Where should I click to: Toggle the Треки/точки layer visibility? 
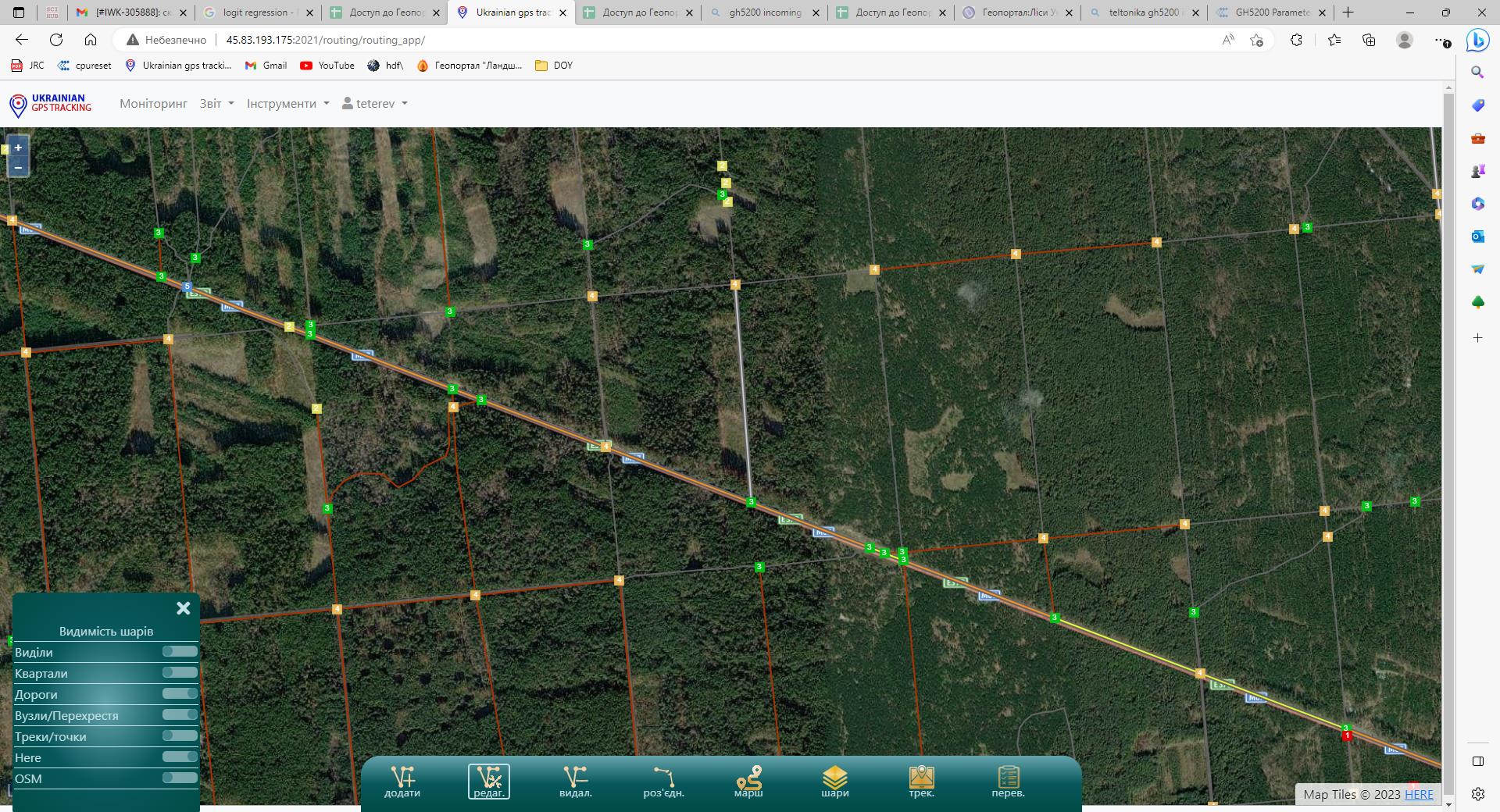(180, 735)
